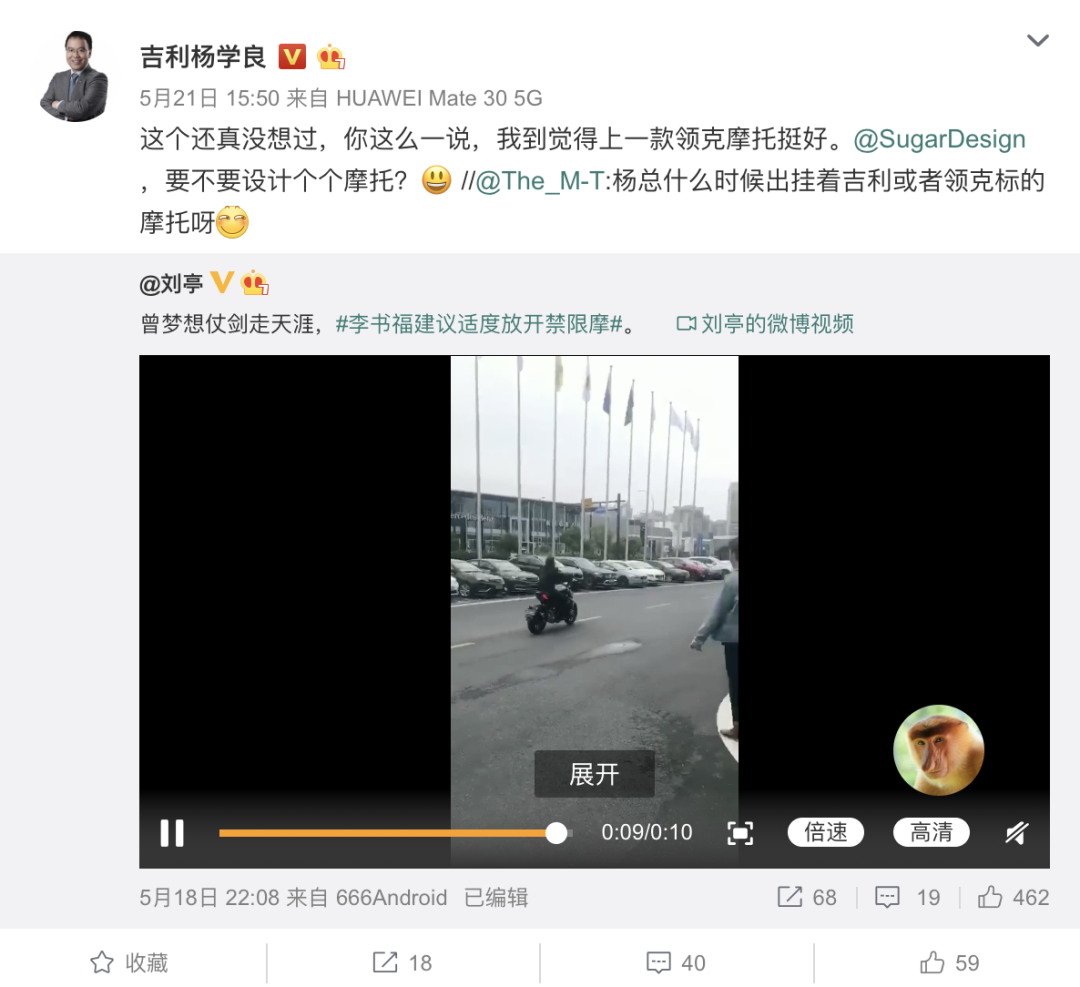
Task: Open the monkey avatar on video
Action: 938,750
